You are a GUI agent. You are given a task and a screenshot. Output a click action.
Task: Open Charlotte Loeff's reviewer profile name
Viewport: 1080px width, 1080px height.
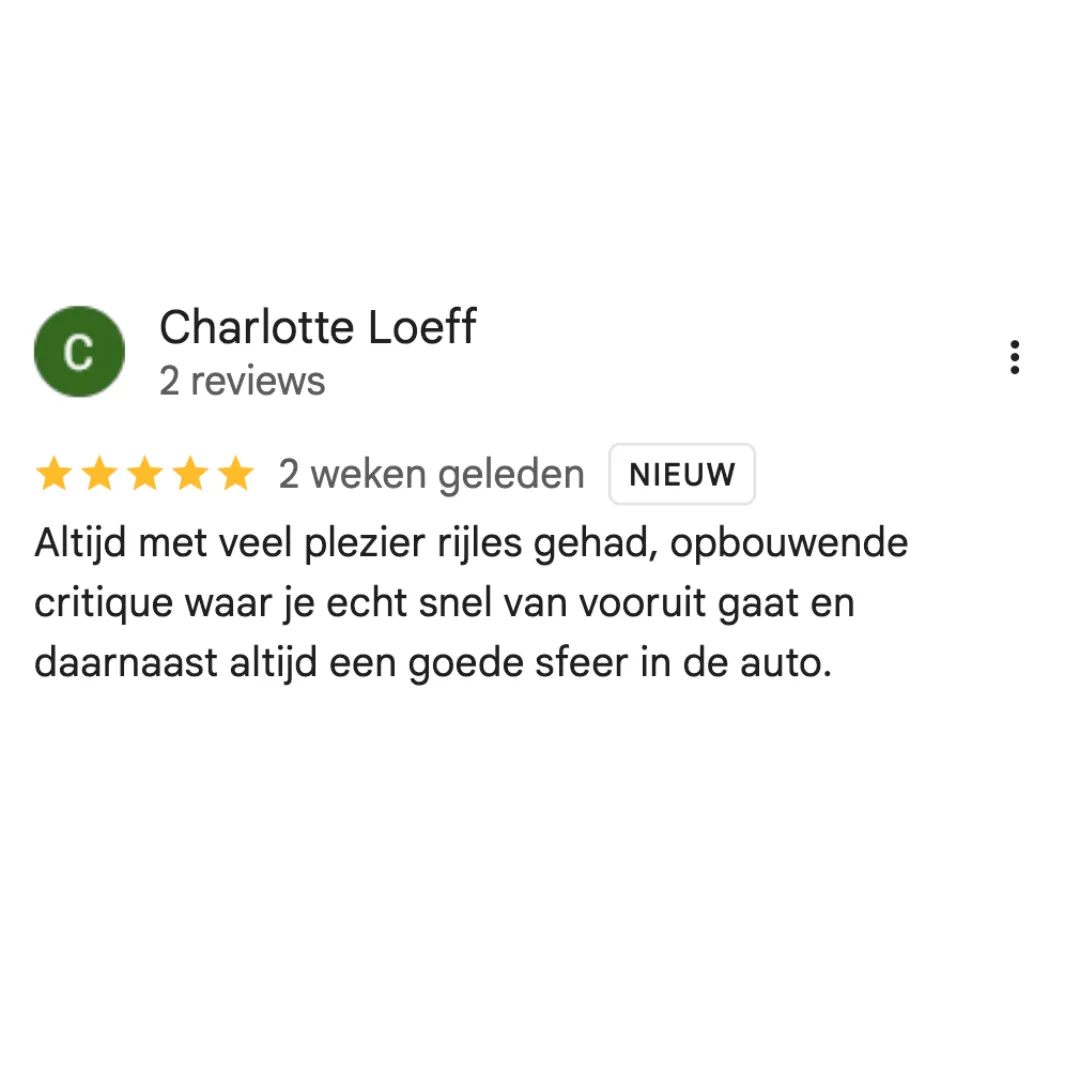point(318,326)
